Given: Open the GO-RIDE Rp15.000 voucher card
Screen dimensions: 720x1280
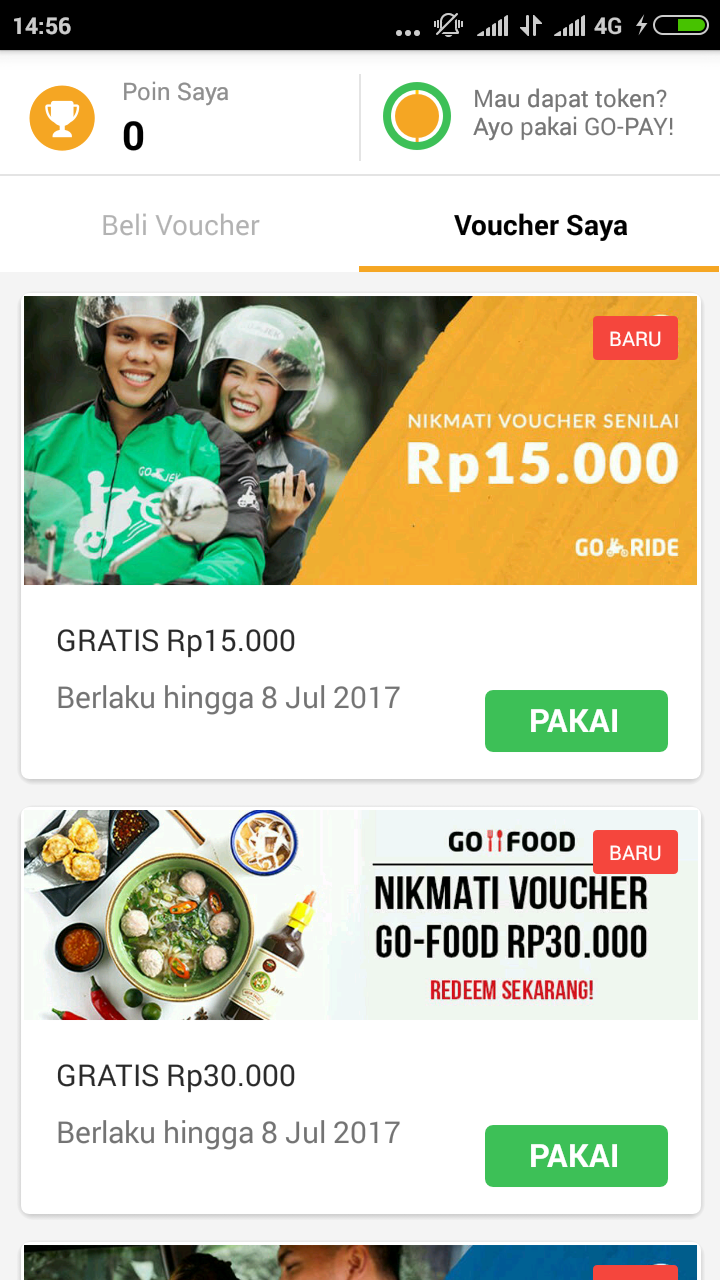Looking at the screenshot, I should click(x=360, y=441).
